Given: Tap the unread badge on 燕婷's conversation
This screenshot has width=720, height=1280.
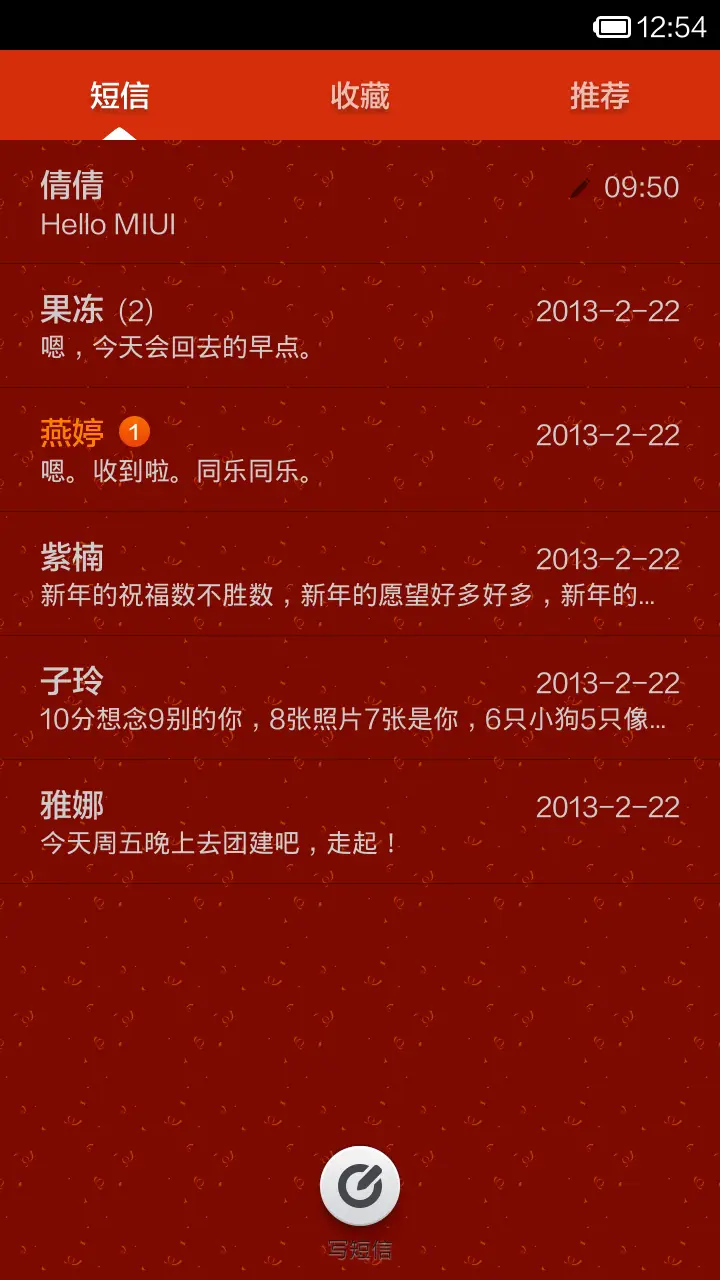Looking at the screenshot, I should [135, 431].
